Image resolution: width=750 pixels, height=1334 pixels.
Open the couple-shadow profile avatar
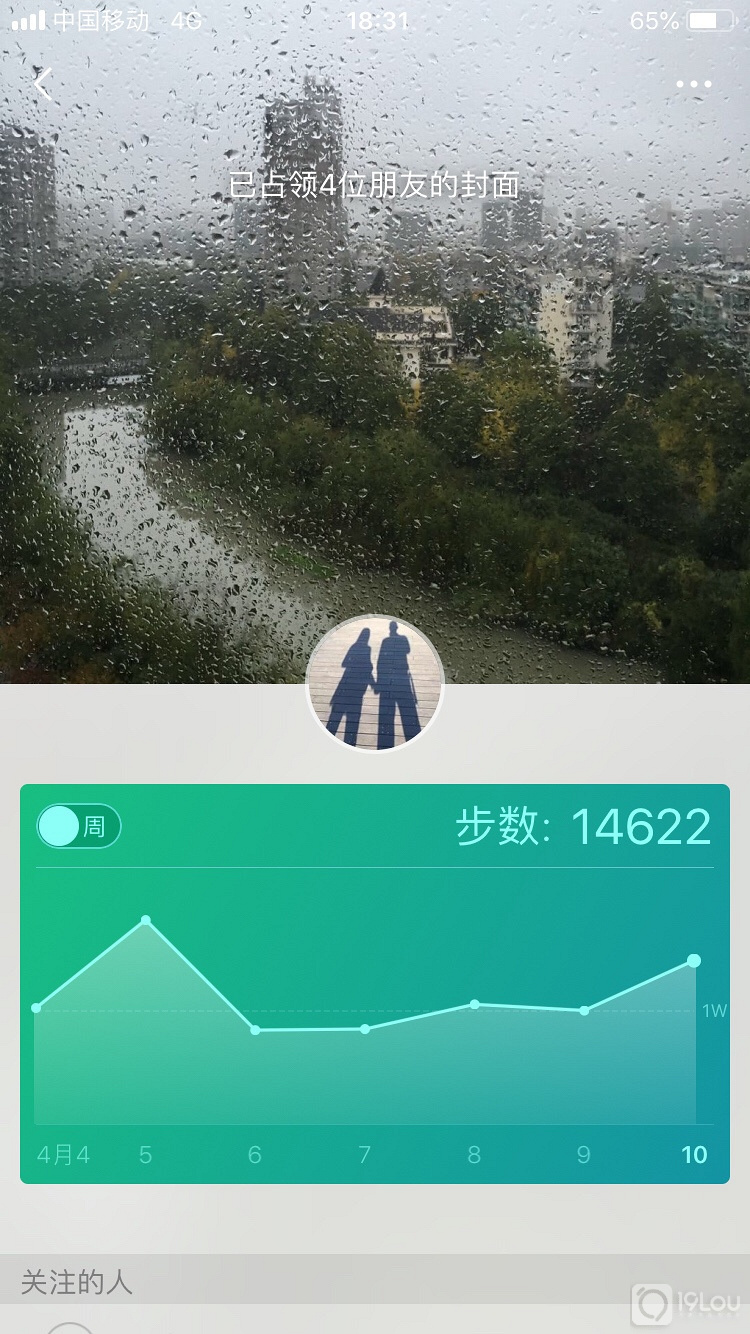tap(375, 683)
